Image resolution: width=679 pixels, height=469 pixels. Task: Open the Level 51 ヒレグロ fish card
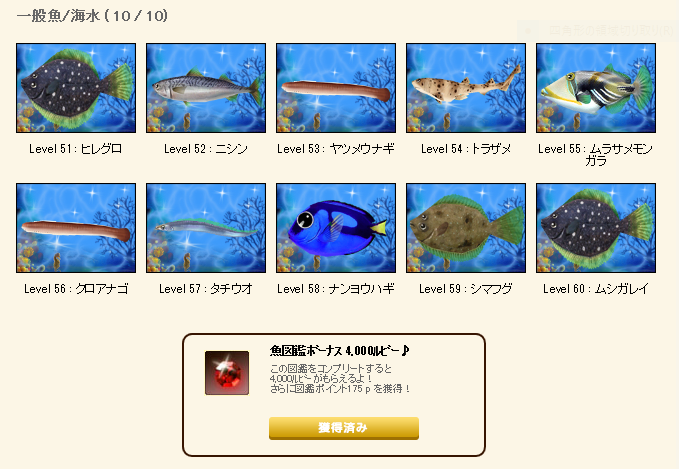[75, 88]
